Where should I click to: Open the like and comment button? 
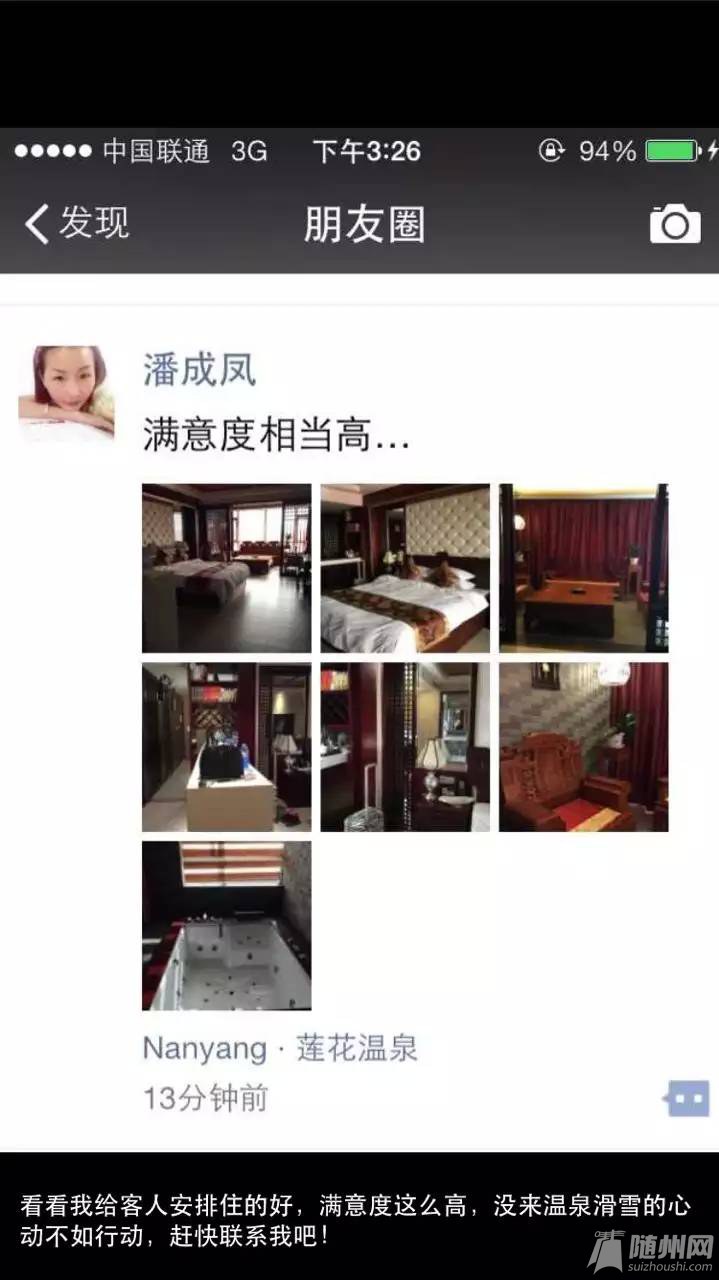coord(686,1099)
